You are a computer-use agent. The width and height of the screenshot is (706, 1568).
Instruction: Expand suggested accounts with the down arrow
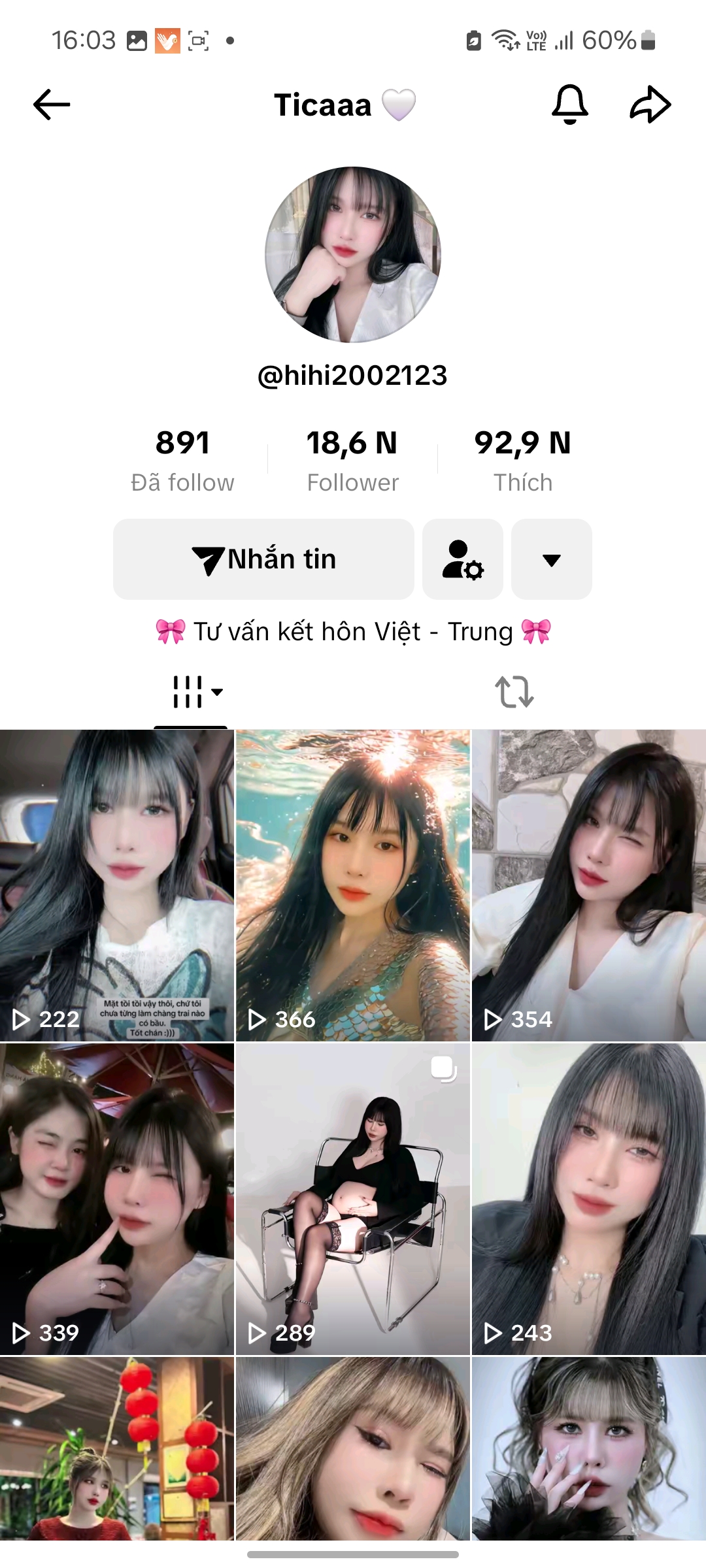click(552, 559)
